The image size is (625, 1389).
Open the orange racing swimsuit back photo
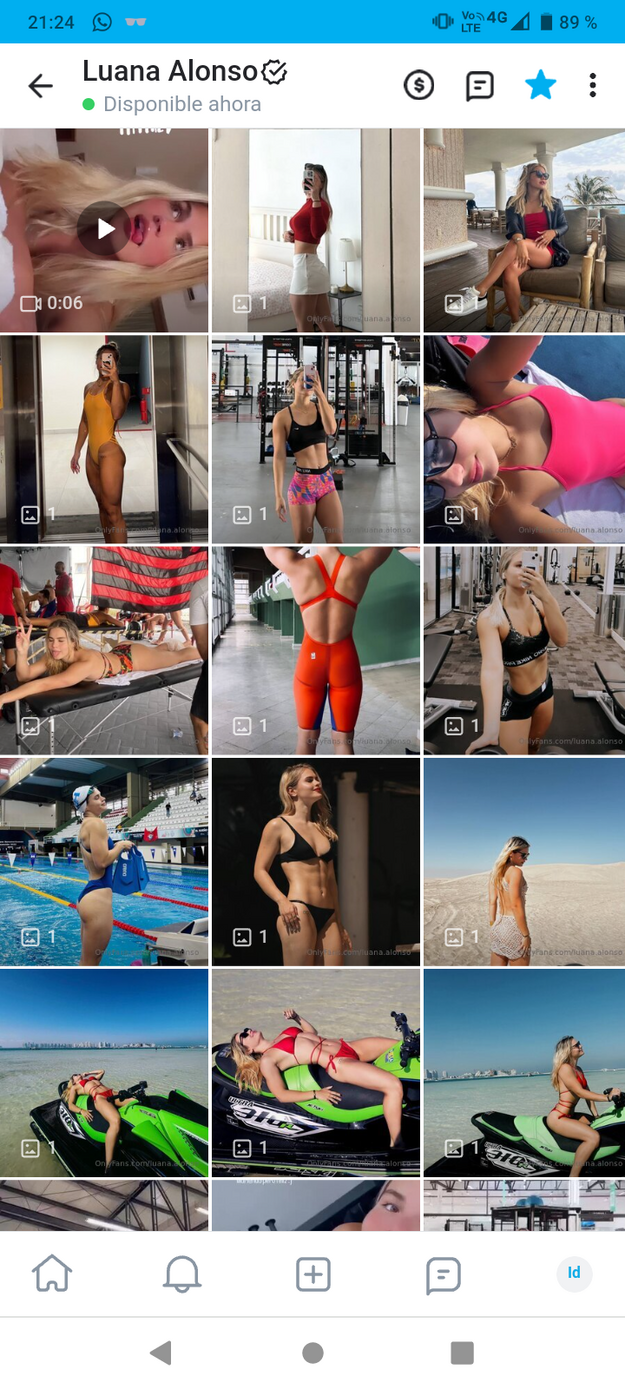tap(316, 650)
